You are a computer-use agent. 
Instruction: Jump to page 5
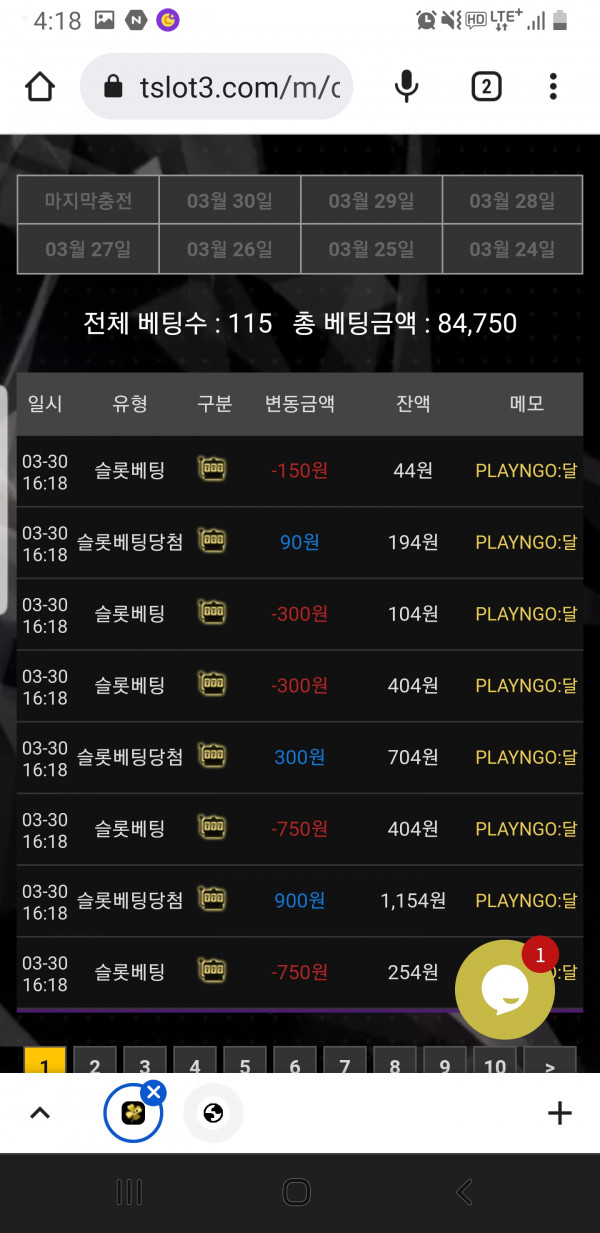tap(245, 1062)
